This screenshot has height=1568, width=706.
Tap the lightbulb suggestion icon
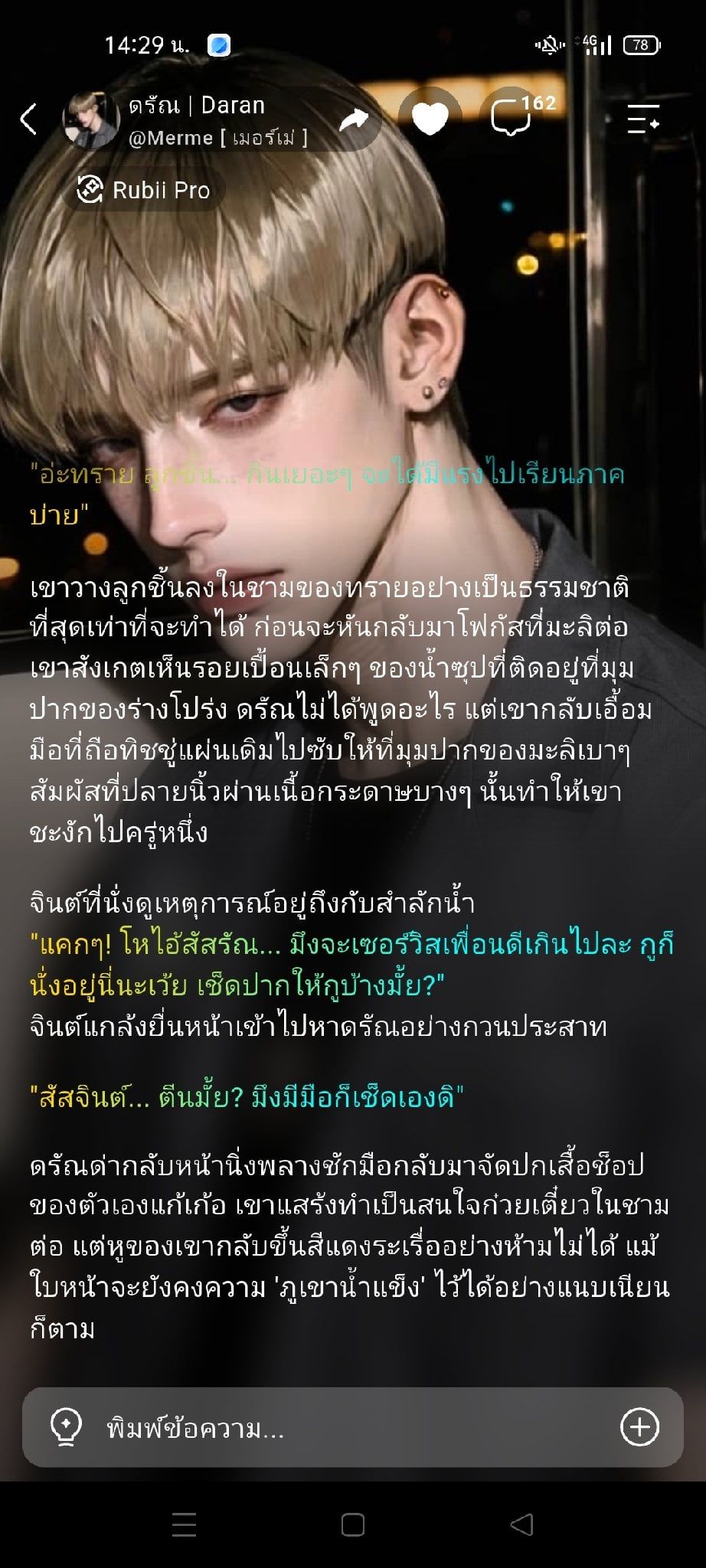coord(66,1428)
